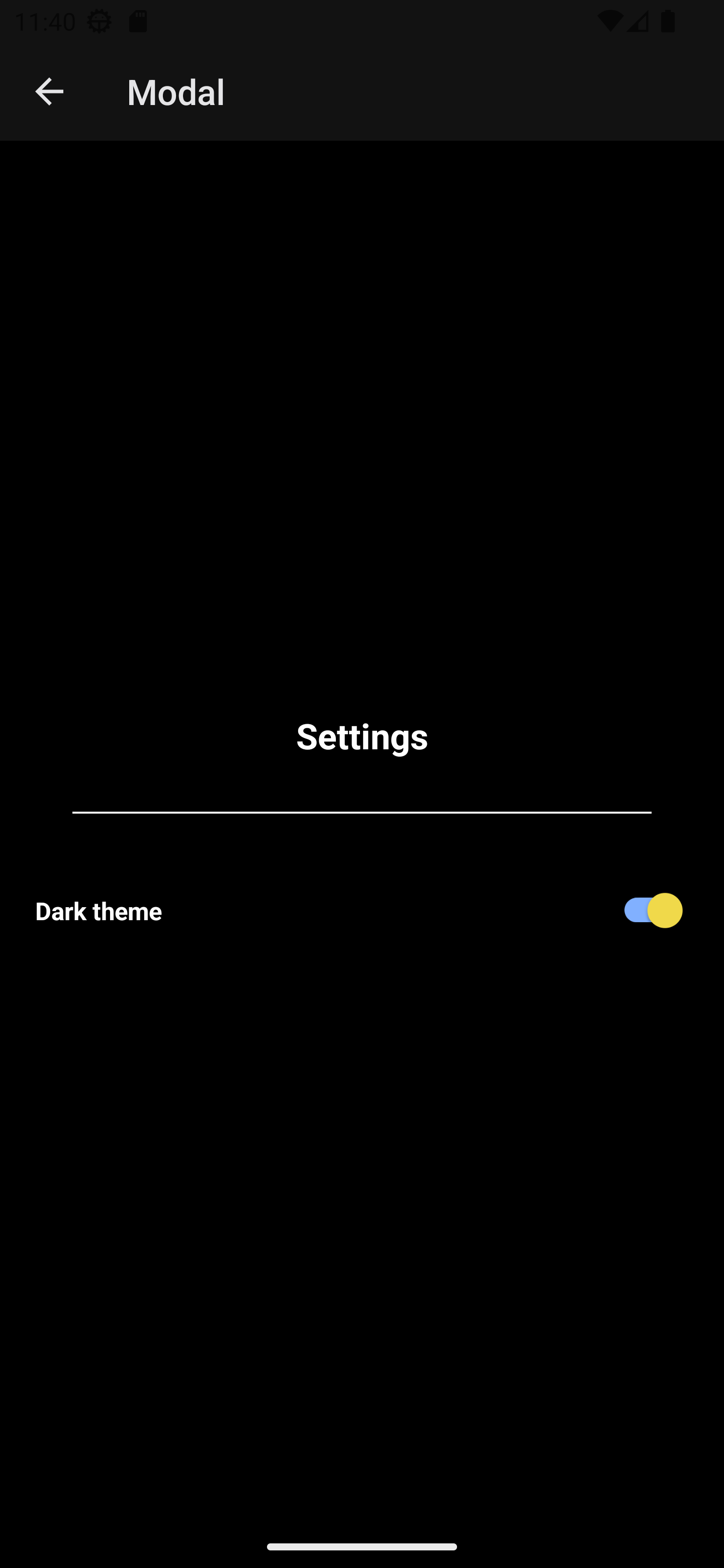Go back using the header arrow
The height and width of the screenshot is (1568, 724).
(x=49, y=92)
